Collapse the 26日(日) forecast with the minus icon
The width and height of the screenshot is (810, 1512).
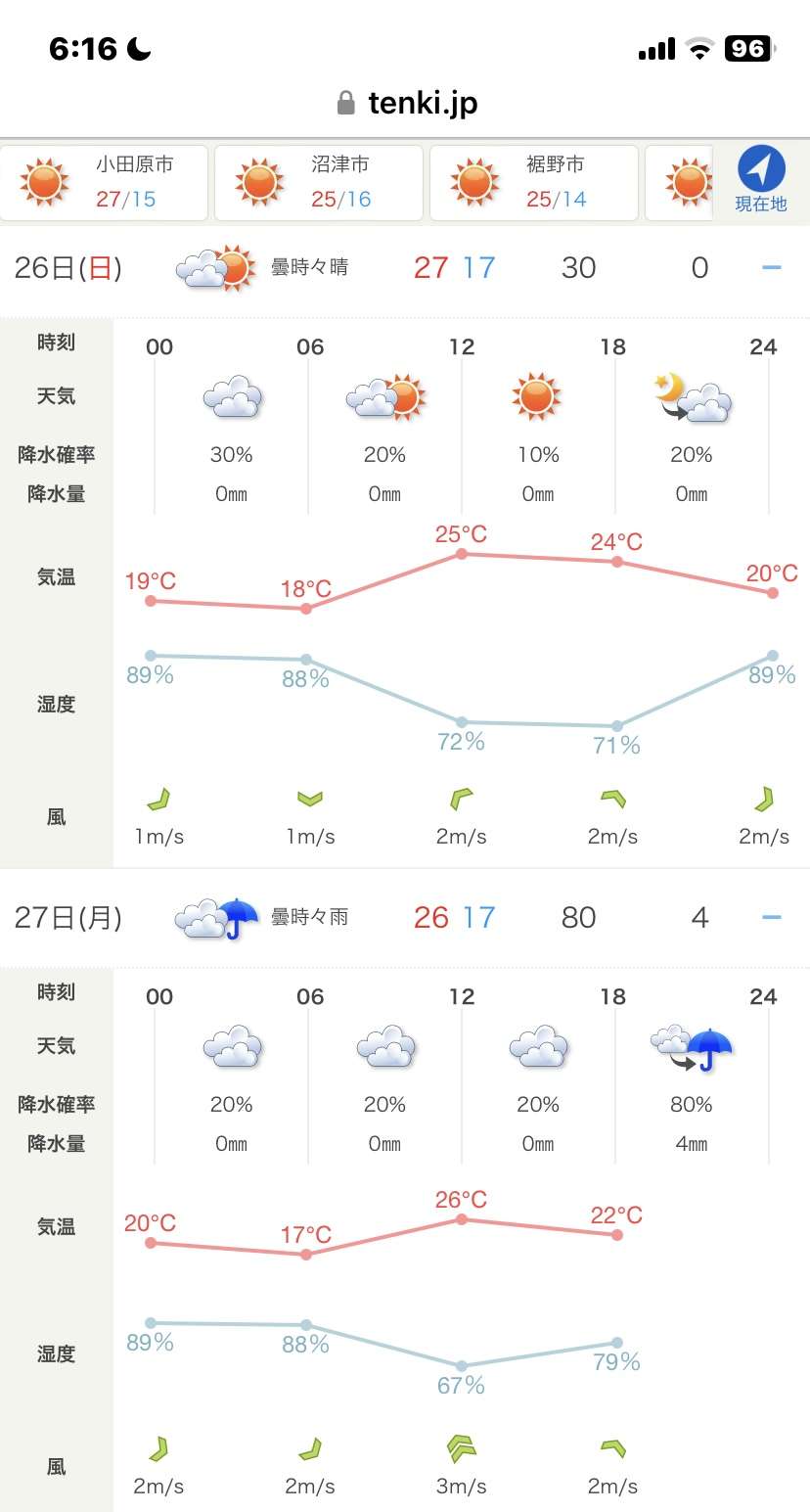click(x=772, y=267)
